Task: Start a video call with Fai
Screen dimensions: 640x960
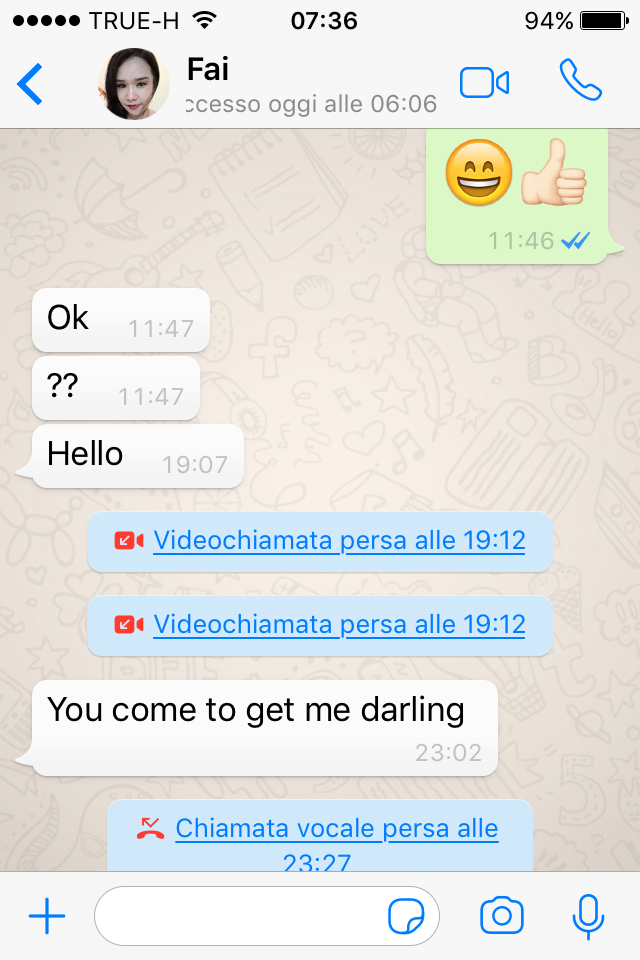Action: [485, 83]
